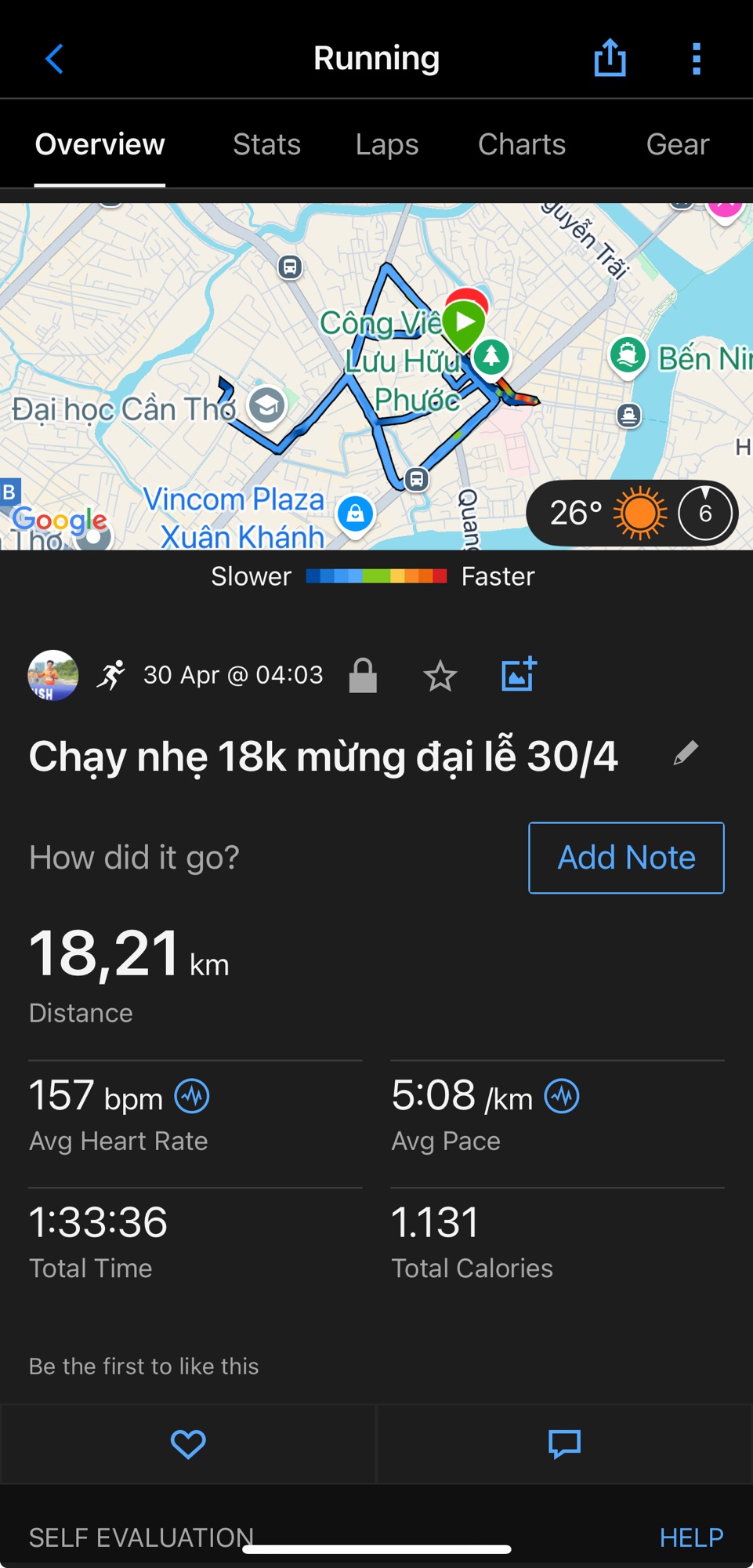The height and width of the screenshot is (1568, 753).
Task: Tap the privacy lock icon
Action: pos(364,674)
